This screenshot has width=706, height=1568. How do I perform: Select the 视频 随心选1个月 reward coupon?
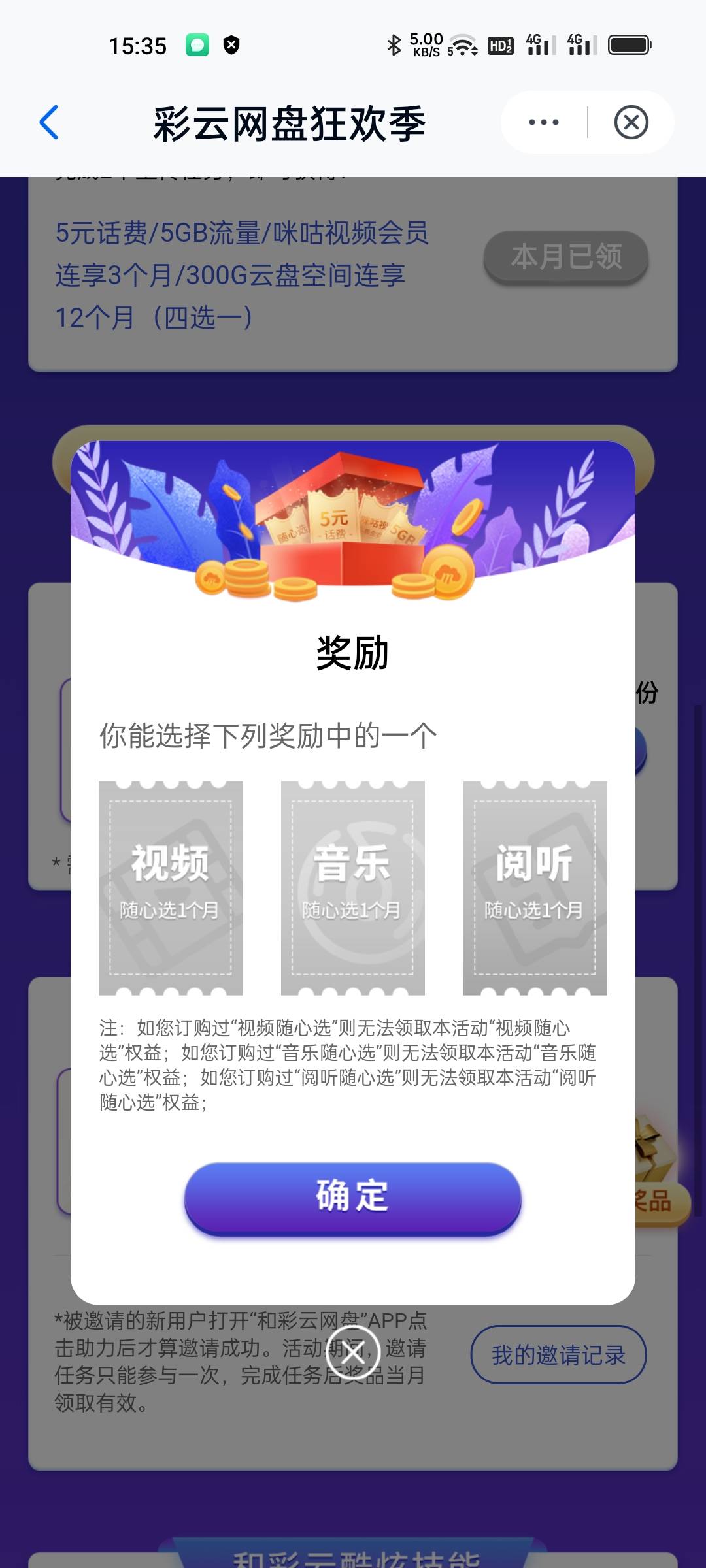click(171, 887)
